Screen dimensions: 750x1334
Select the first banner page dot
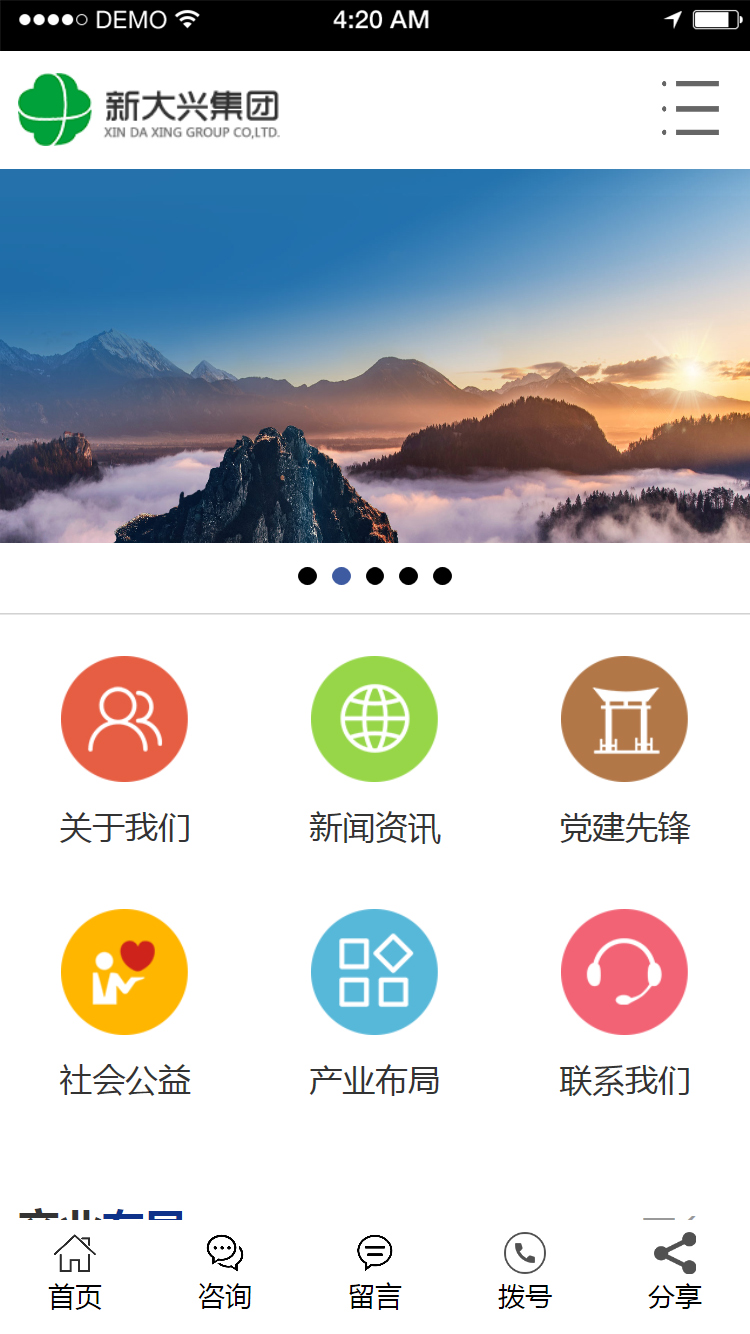point(308,576)
